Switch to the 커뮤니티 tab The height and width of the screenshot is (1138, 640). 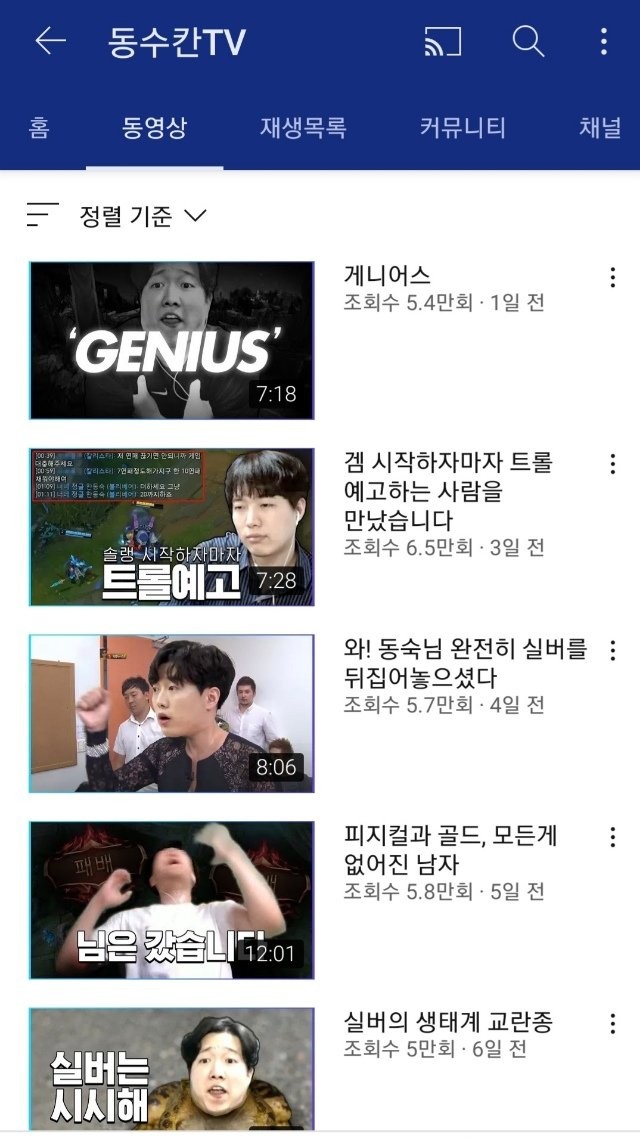[x=462, y=128]
